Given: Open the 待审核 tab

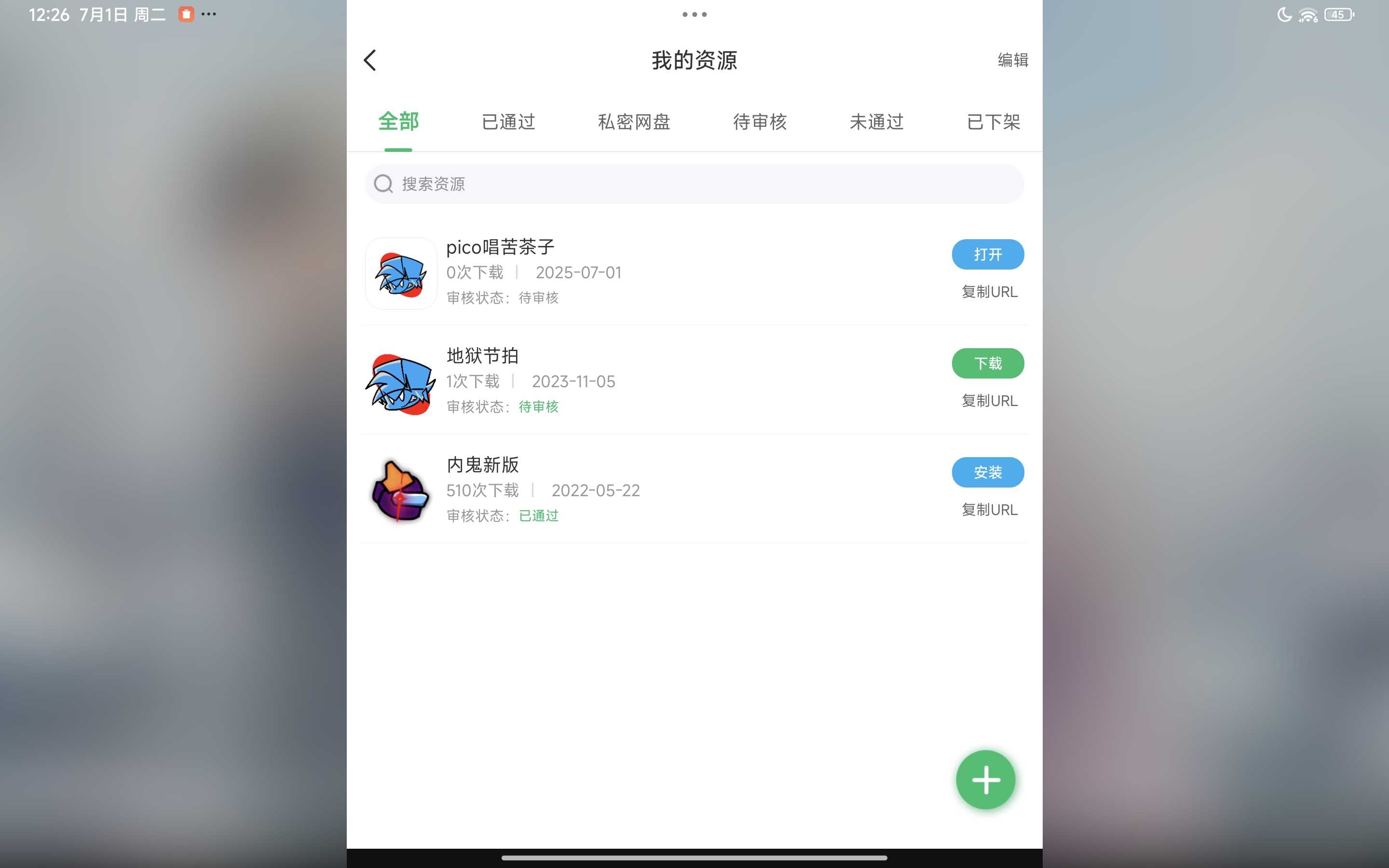Looking at the screenshot, I should (759, 122).
